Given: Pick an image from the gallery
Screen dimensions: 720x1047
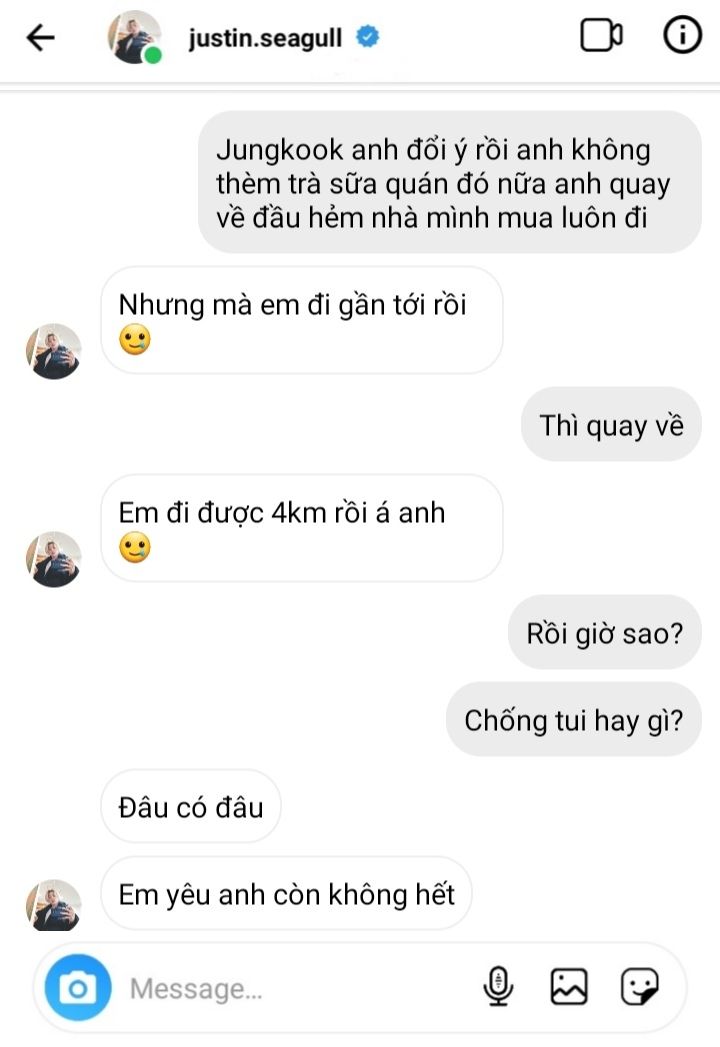Looking at the screenshot, I should click(569, 988).
